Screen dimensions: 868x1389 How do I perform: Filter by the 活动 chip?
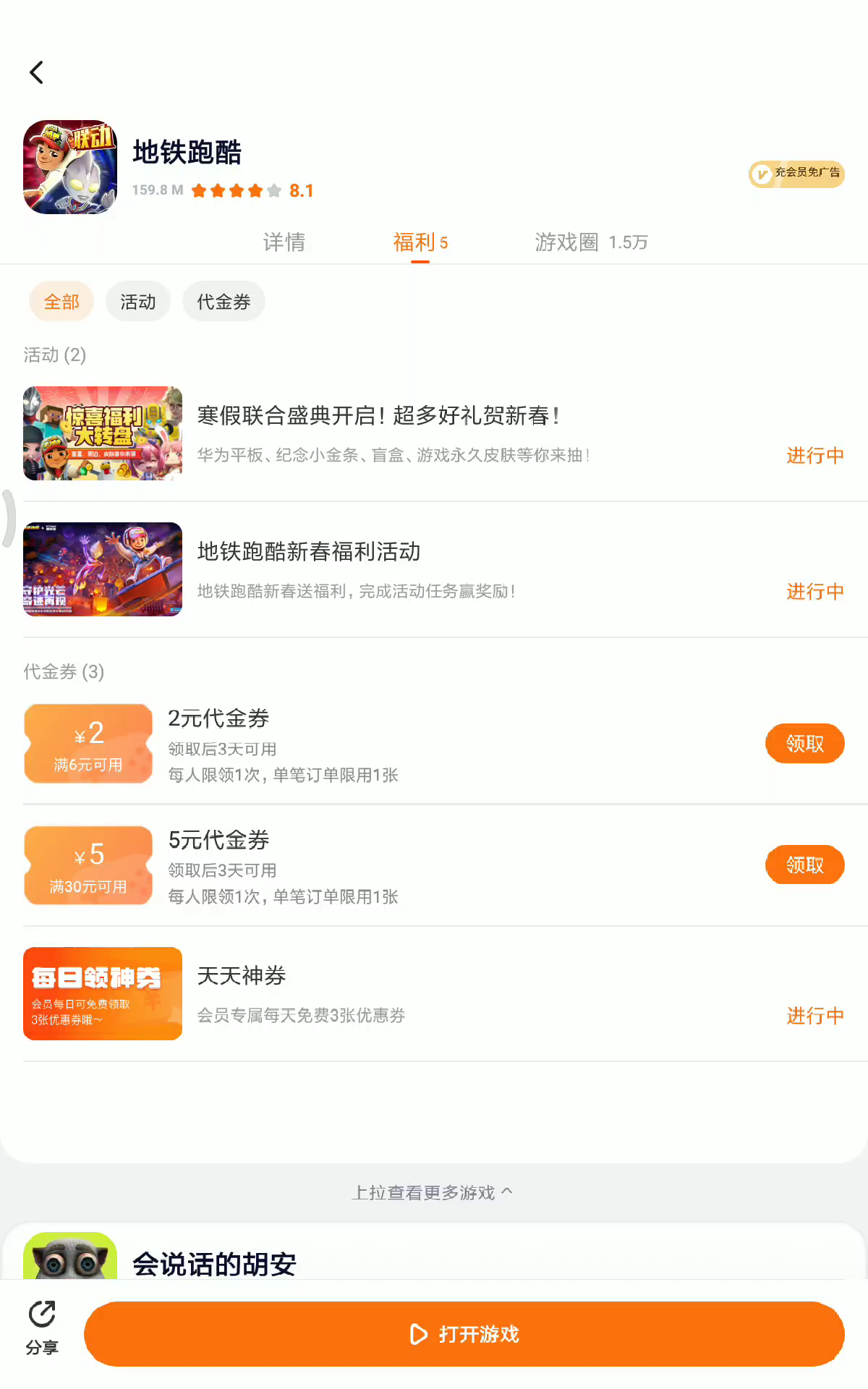tap(138, 302)
